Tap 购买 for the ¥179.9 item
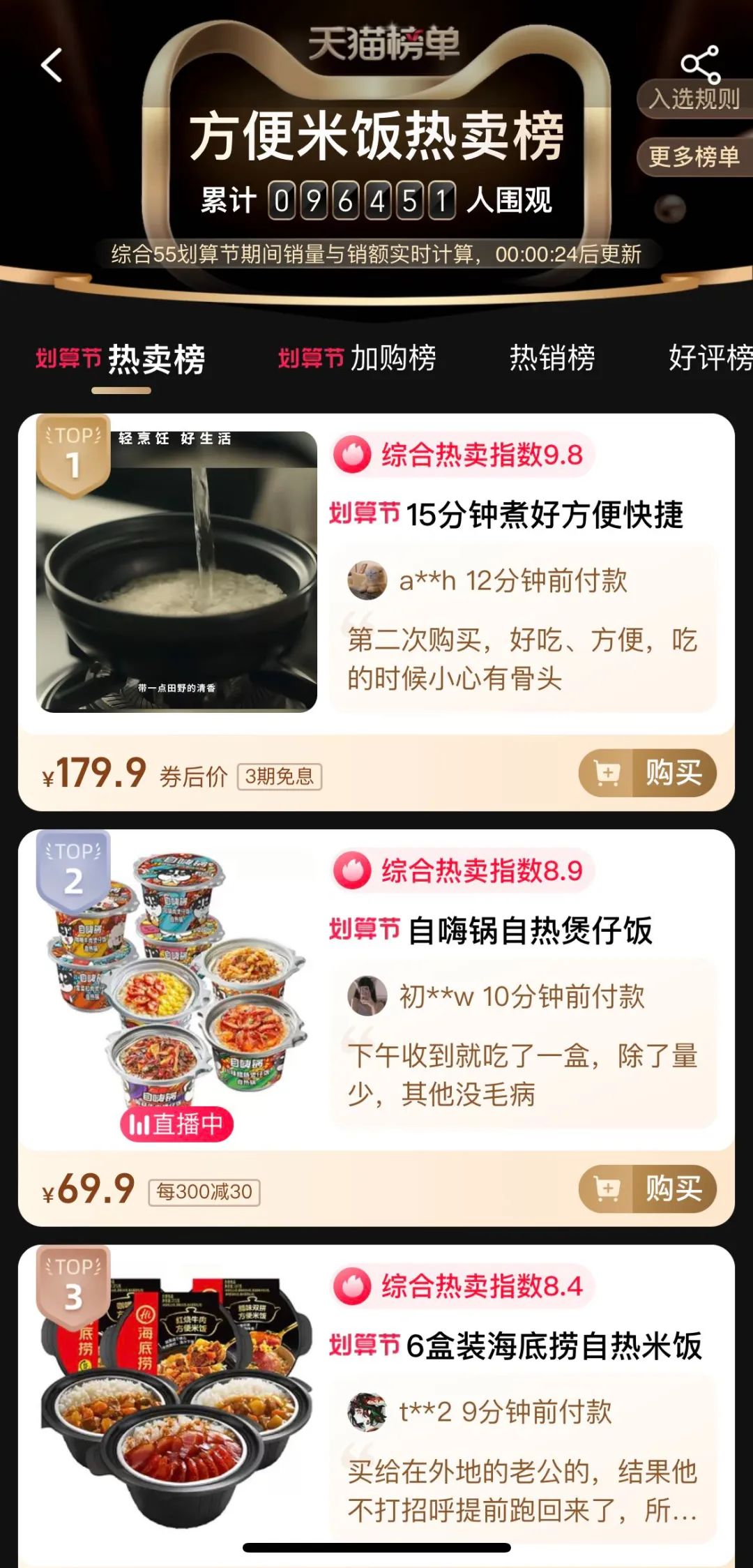The image size is (753, 1568). [x=648, y=773]
